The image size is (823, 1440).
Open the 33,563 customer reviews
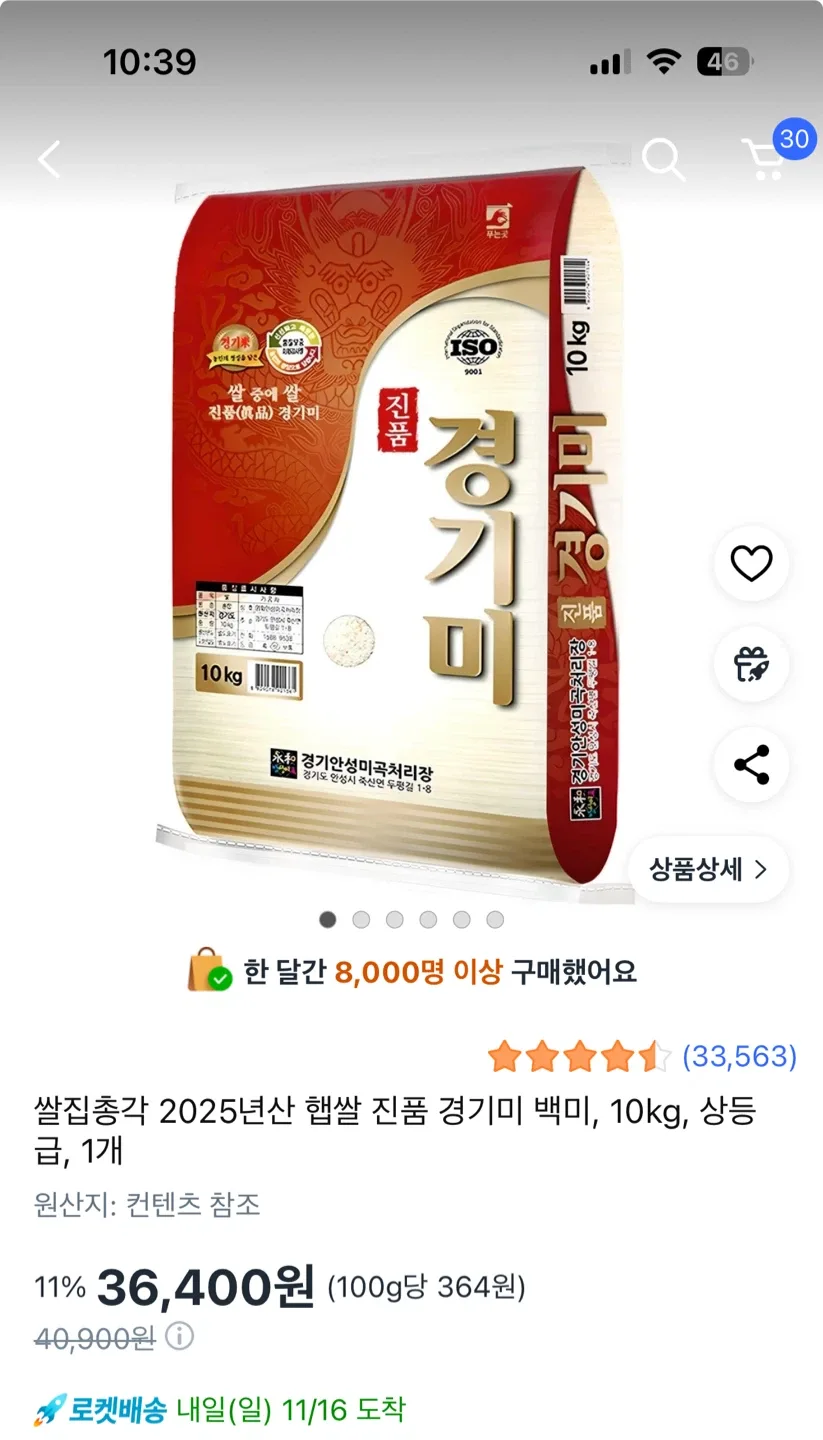[739, 1056]
